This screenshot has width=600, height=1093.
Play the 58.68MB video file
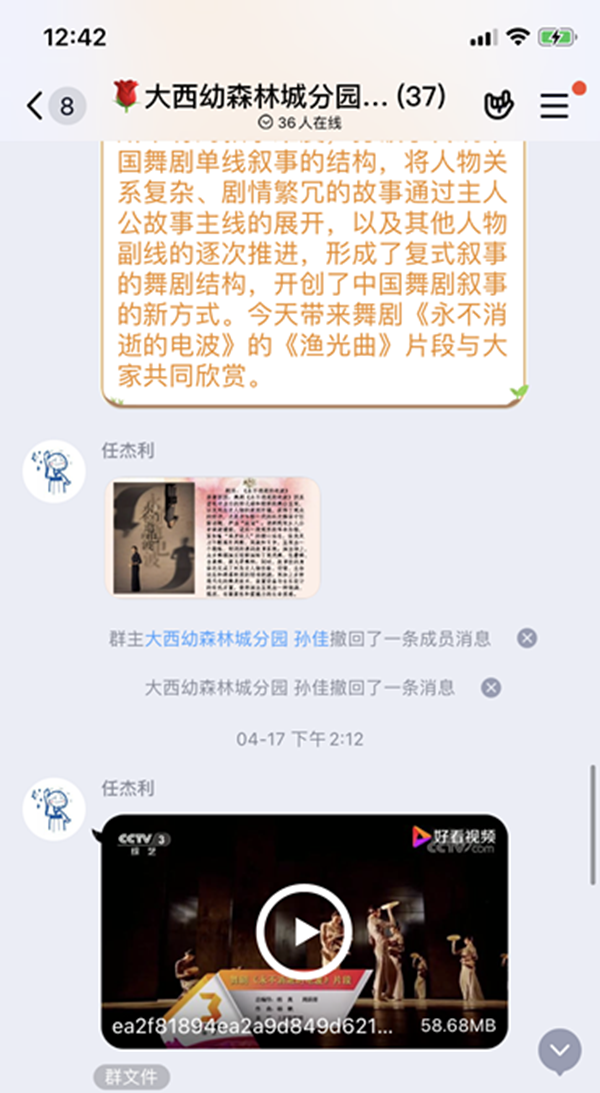pos(304,931)
